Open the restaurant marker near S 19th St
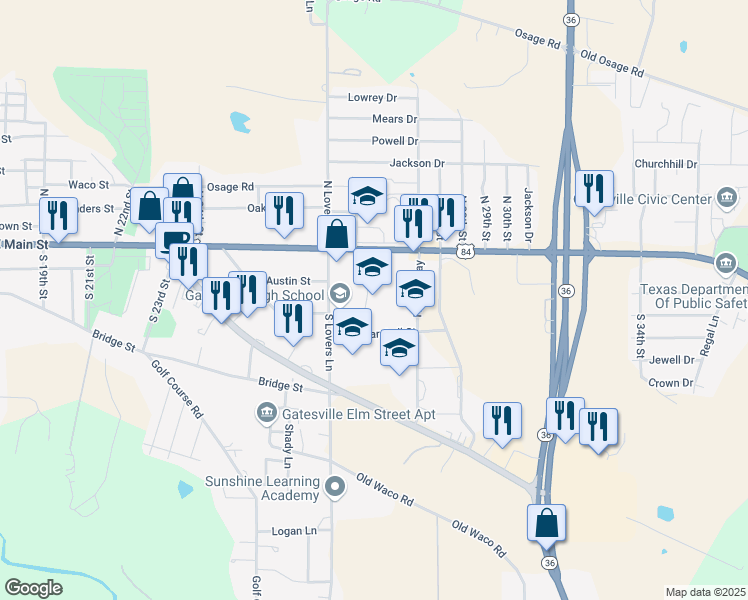Image resolution: width=748 pixels, height=600 pixels. coord(59,219)
